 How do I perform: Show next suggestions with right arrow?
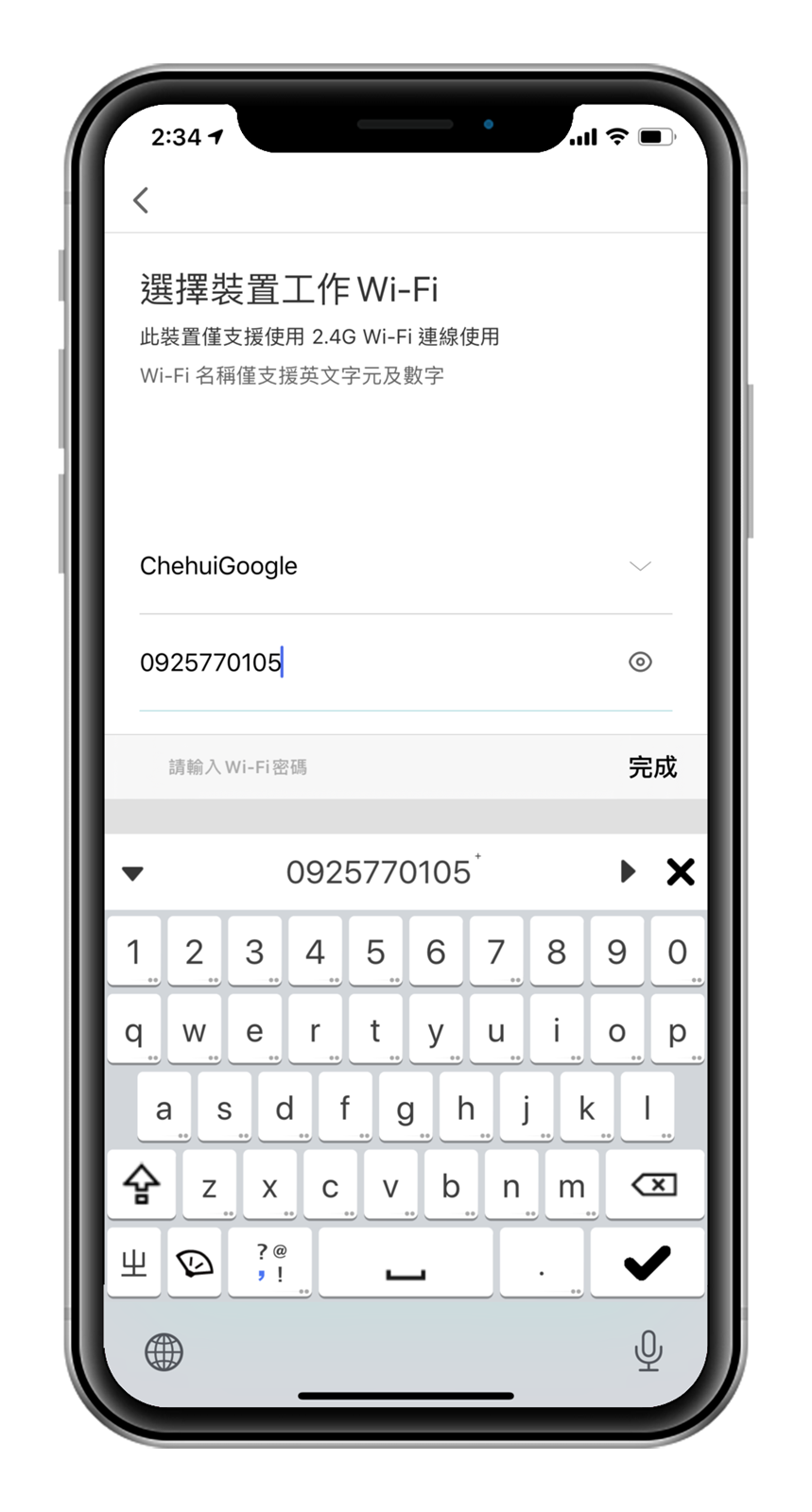pyautogui.click(x=627, y=871)
